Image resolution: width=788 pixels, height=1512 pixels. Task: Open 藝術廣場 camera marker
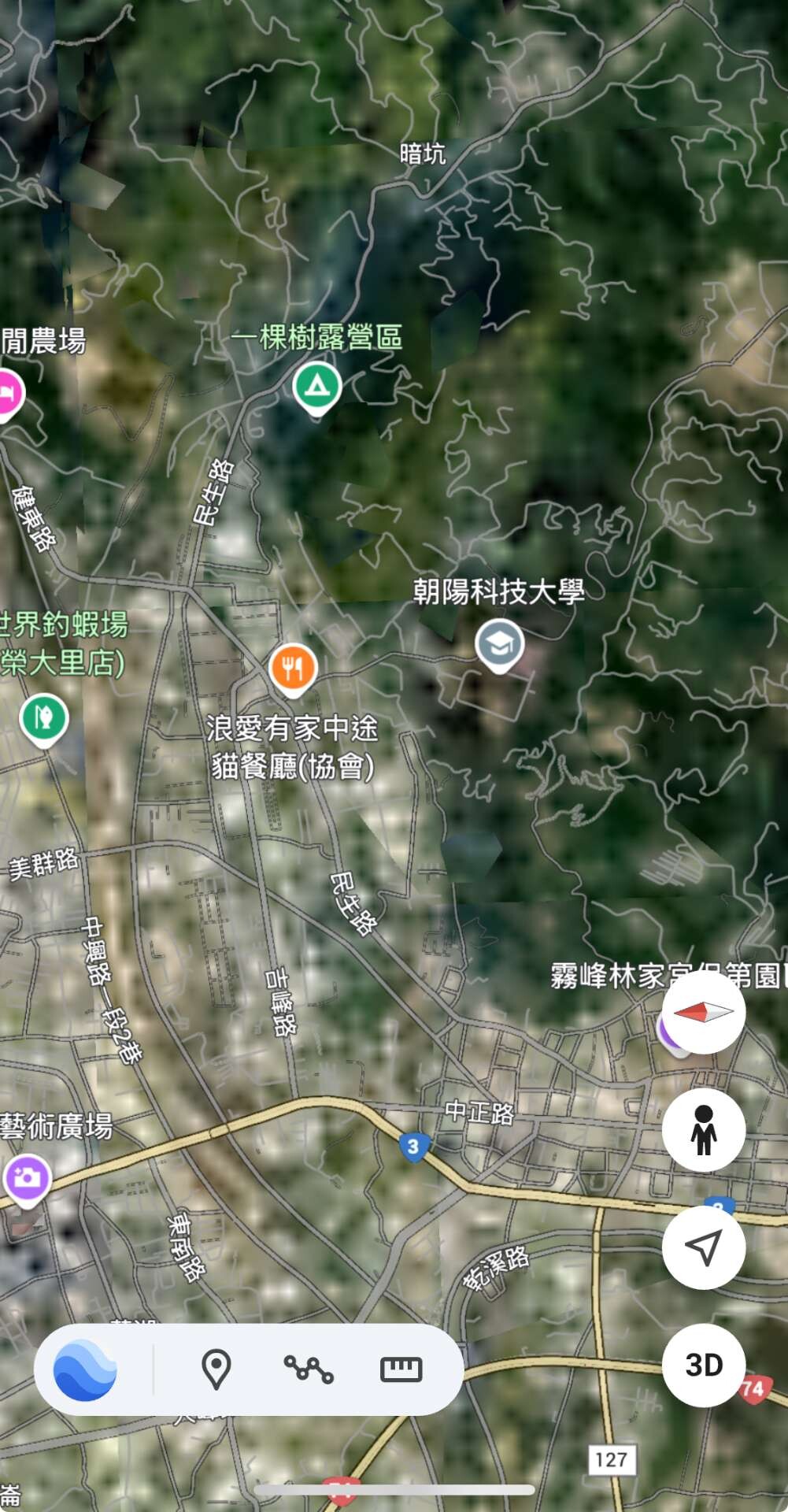point(28,1180)
